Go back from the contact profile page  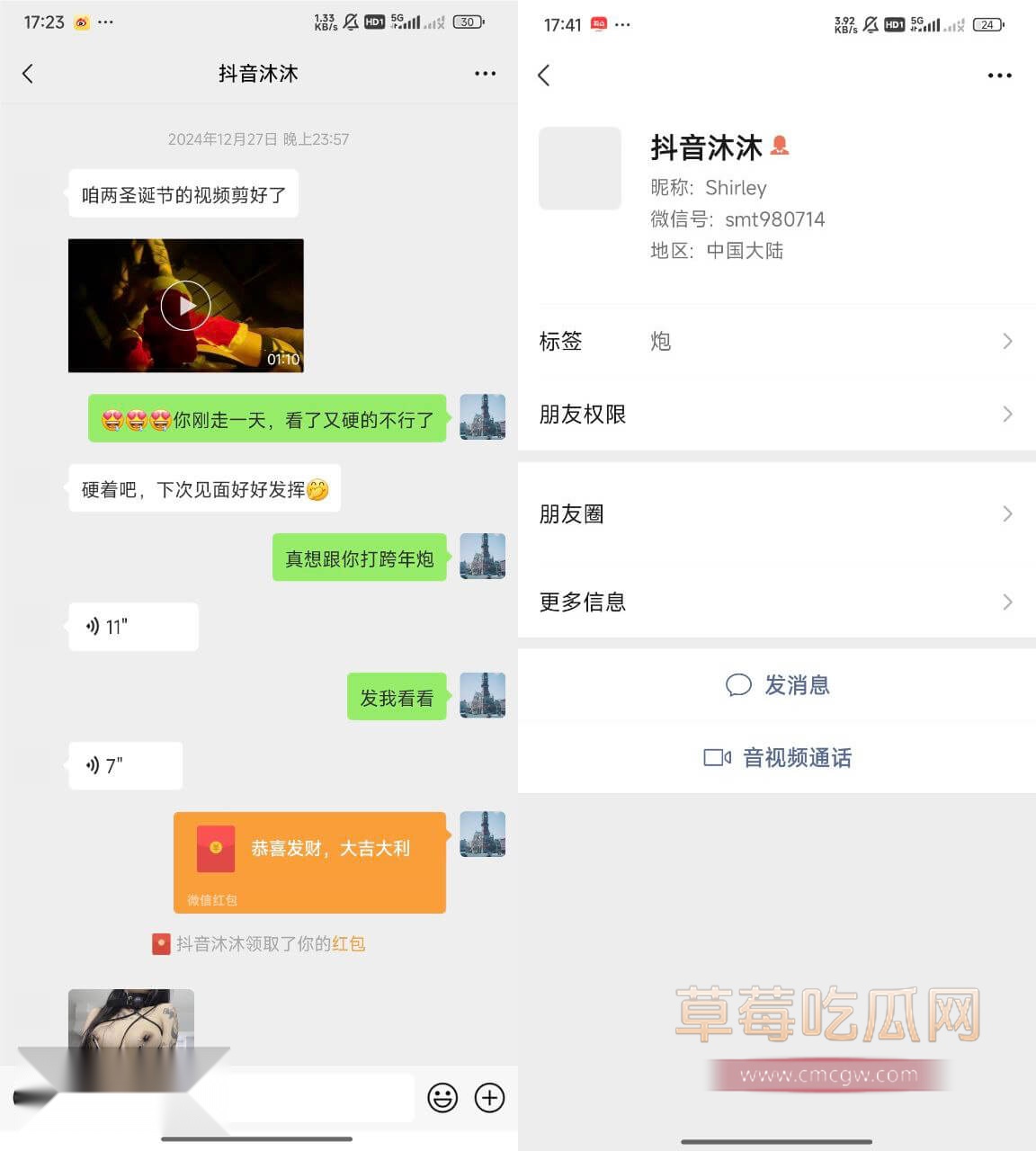coord(543,76)
